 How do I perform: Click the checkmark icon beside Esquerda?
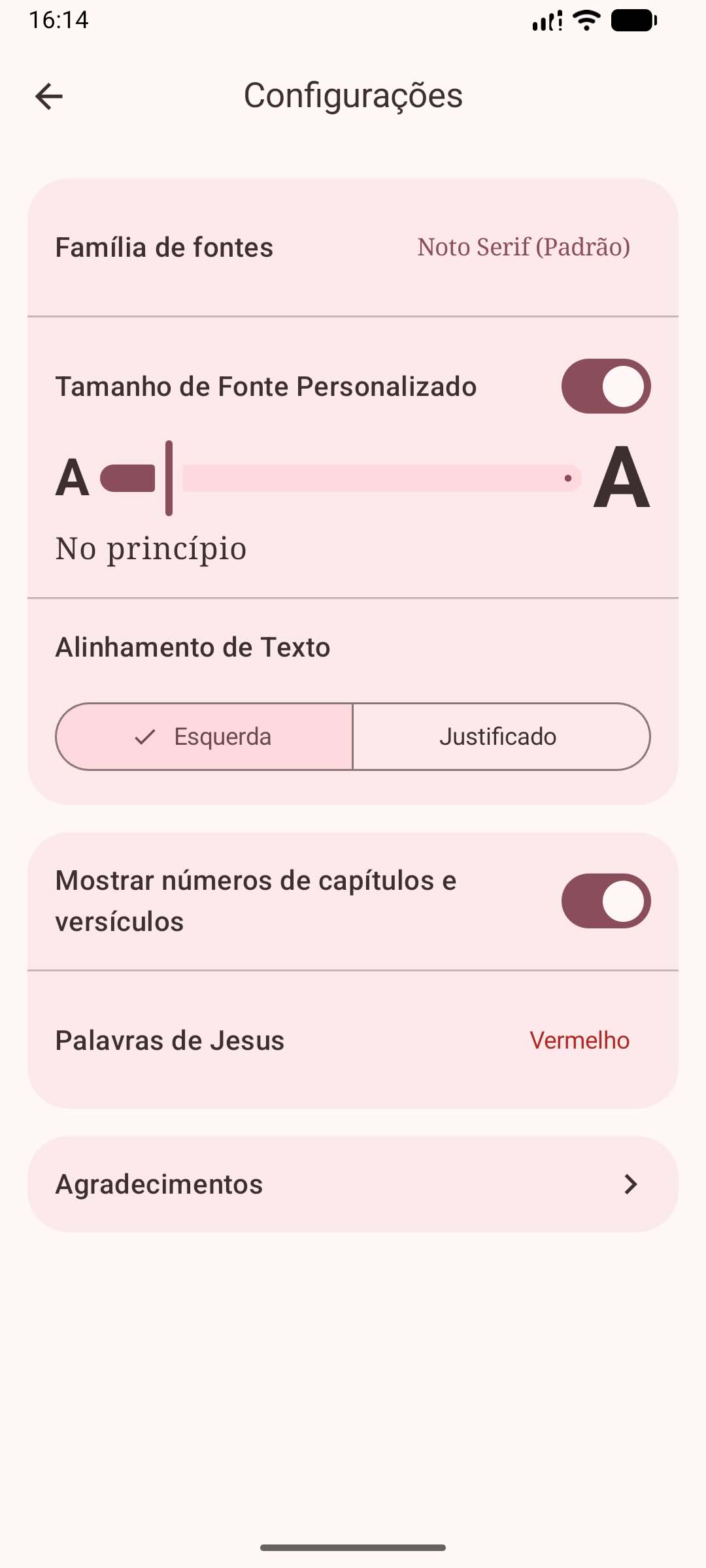pos(144,737)
